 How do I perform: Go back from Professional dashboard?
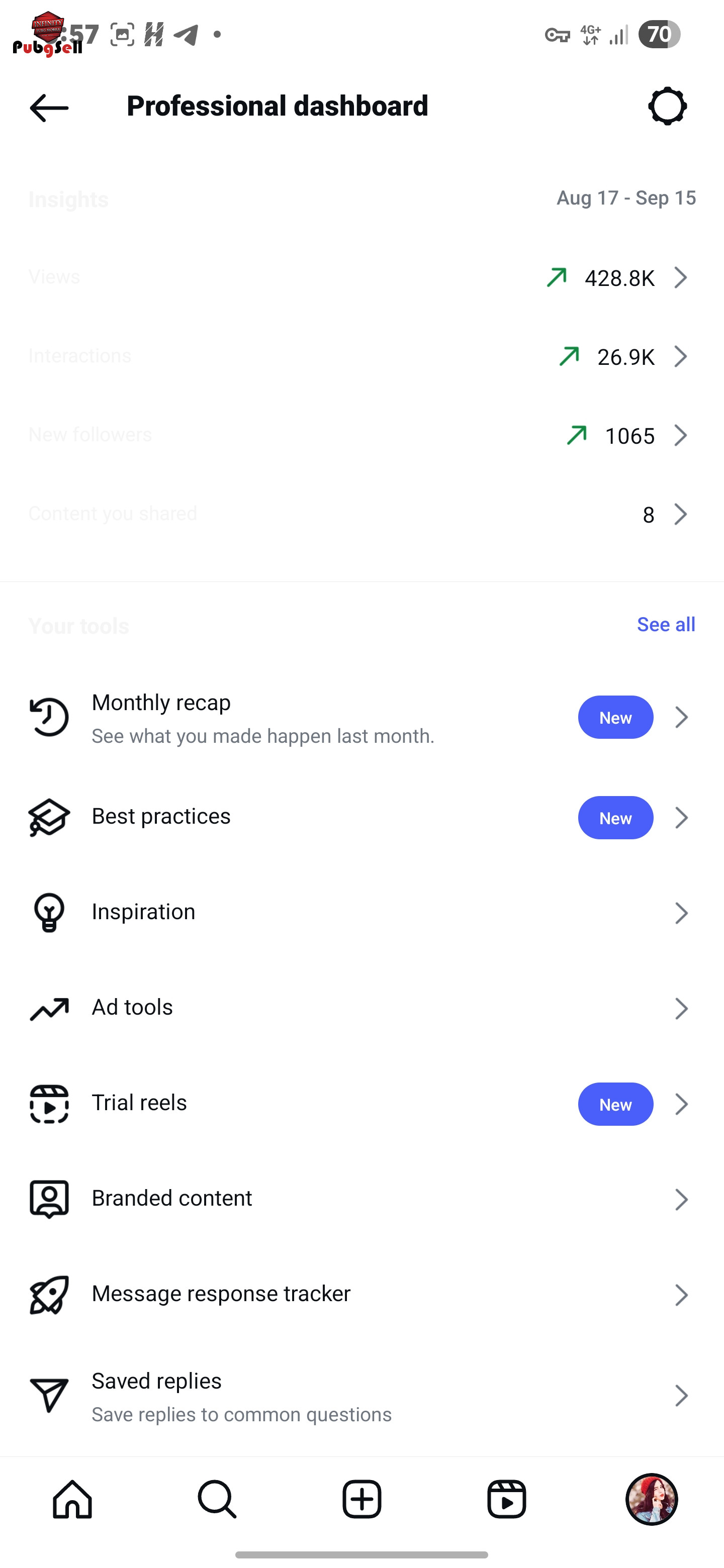[49, 108]
